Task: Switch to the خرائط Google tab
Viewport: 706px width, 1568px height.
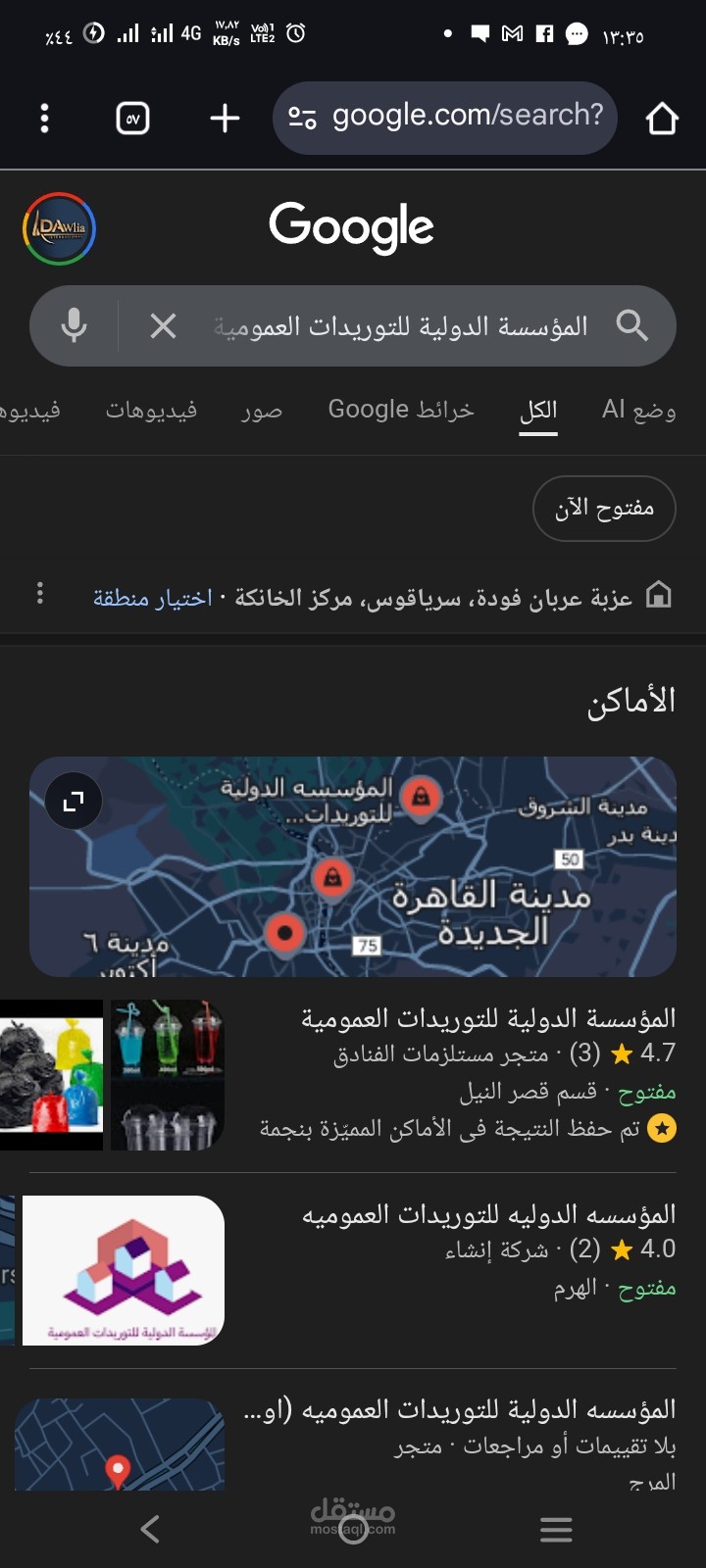Action: click(400, 410)
